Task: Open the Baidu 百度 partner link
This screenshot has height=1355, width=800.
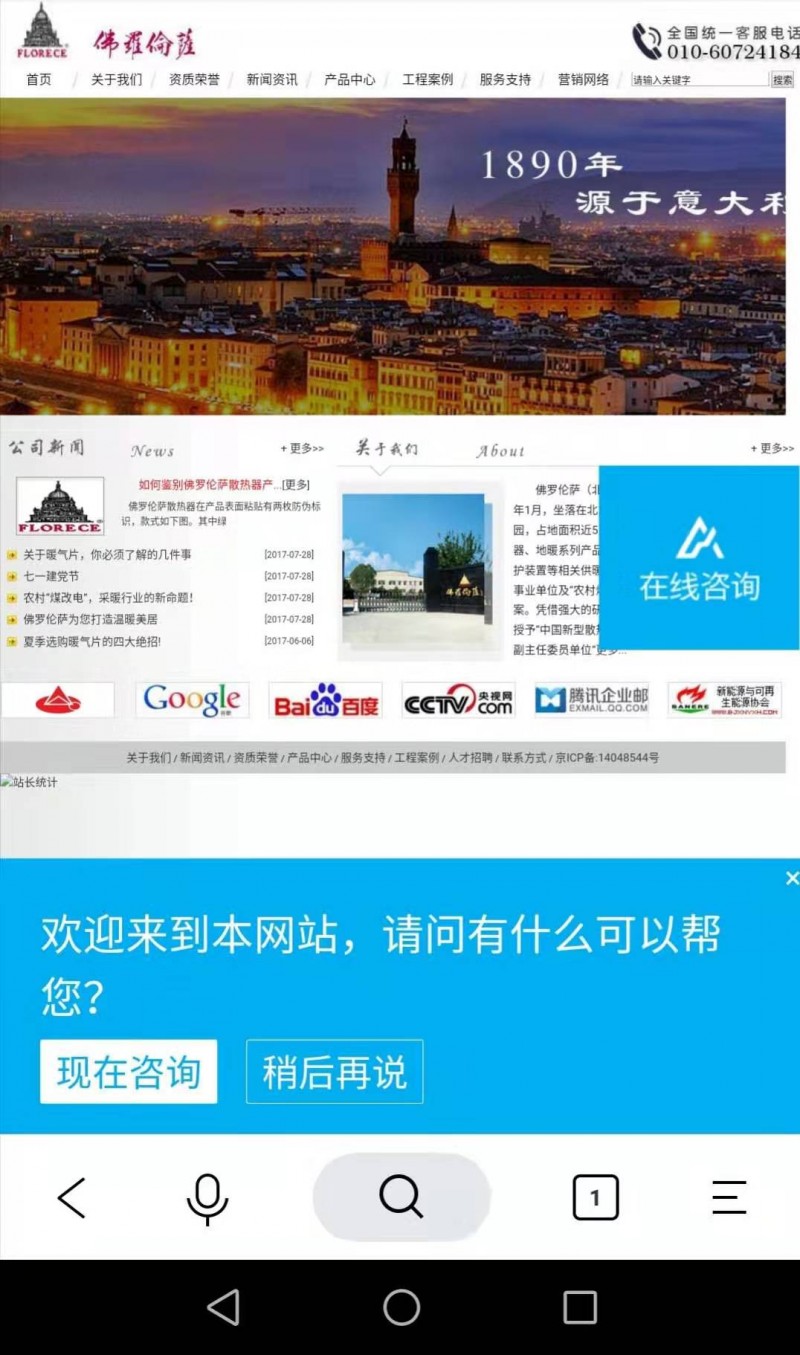Action: [326, 702]
